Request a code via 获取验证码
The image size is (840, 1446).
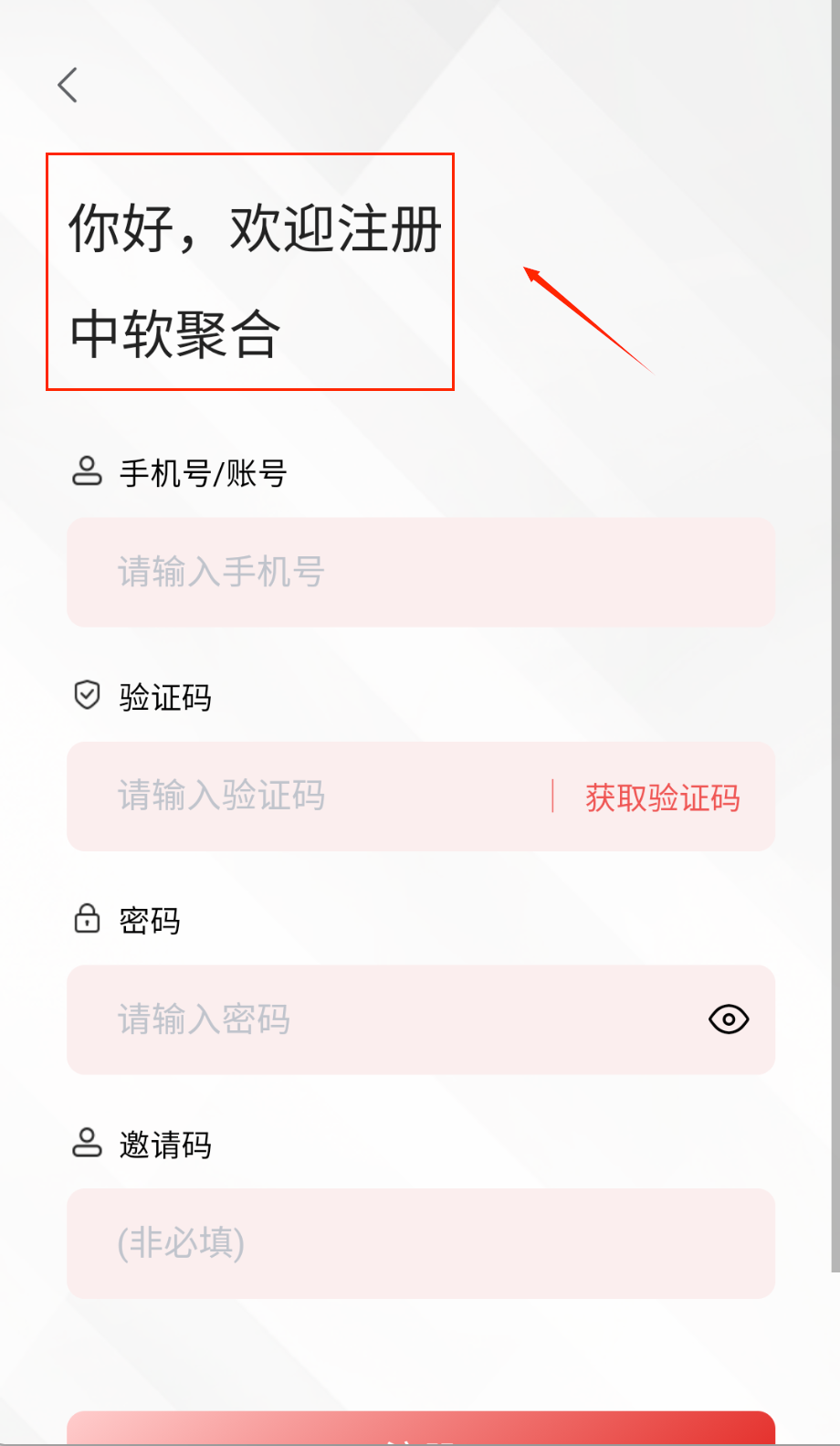(x=662, y=797)
